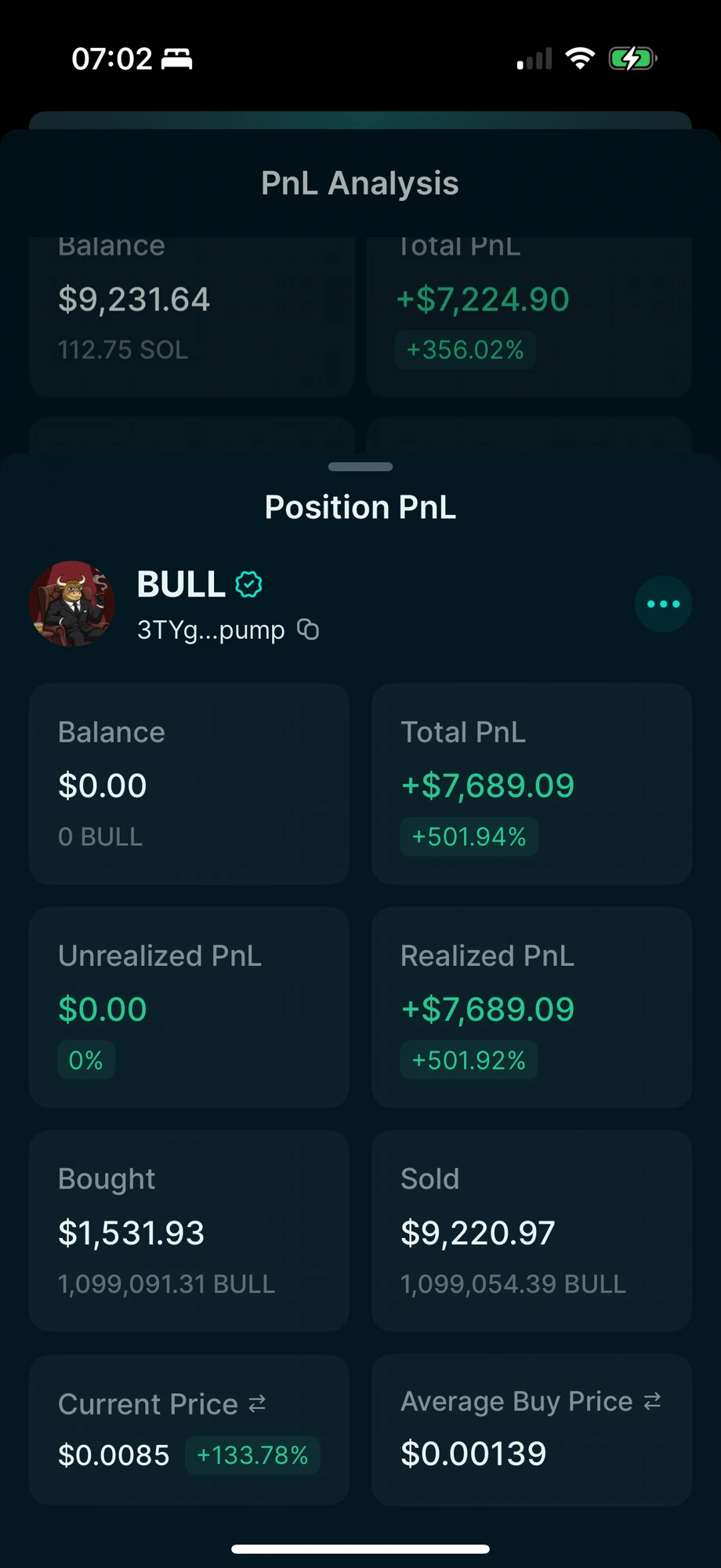Image resolution: width=721 pixels, height=1568 pixels.
Task: Switch the Average Buy Price display unit
Action: pyautogui.click(x=652, y=1401)
